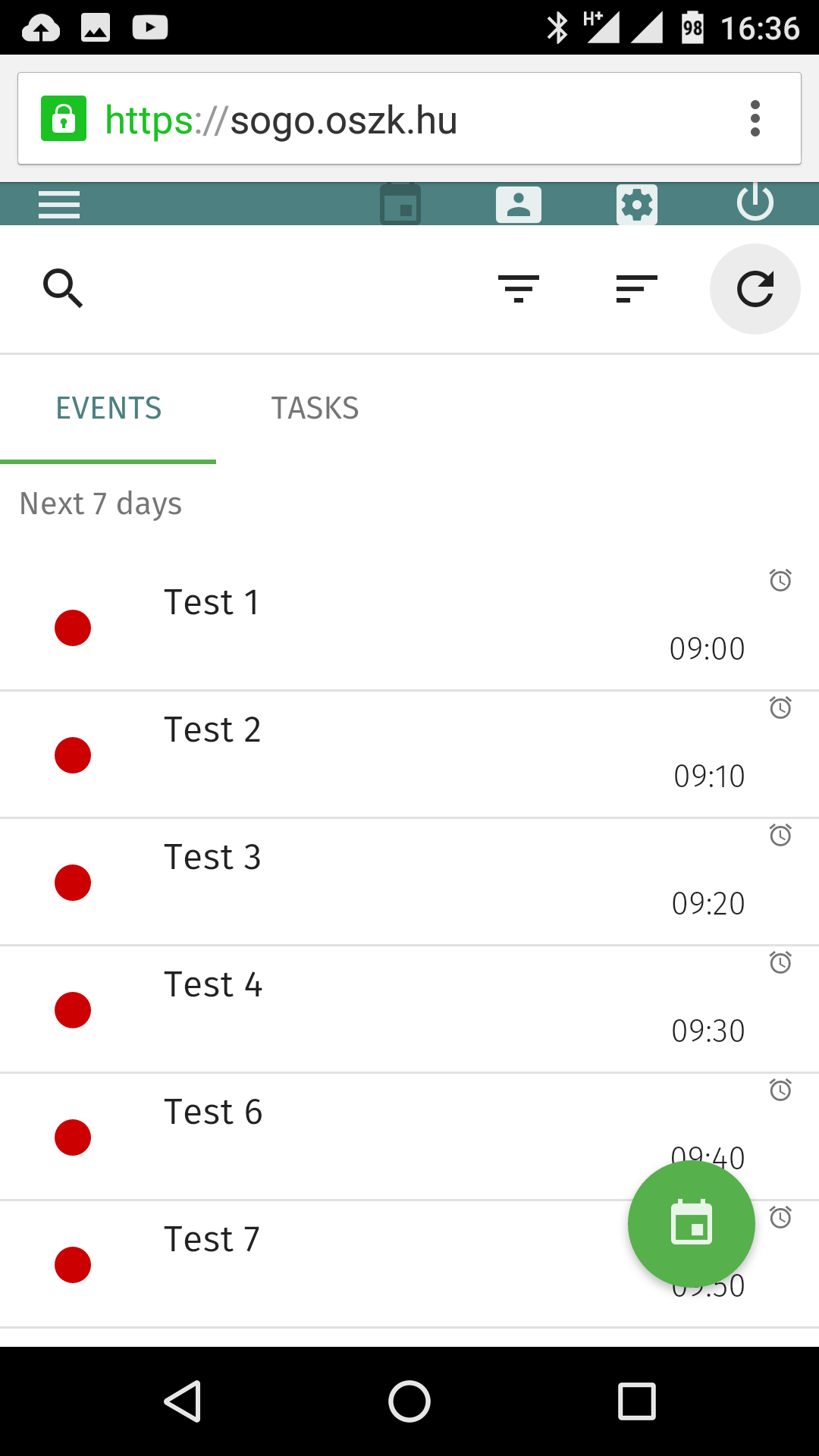Viewport: 819px width, 1456px height.
Task: Open the event filter options
Action: (x=519, y=289)
